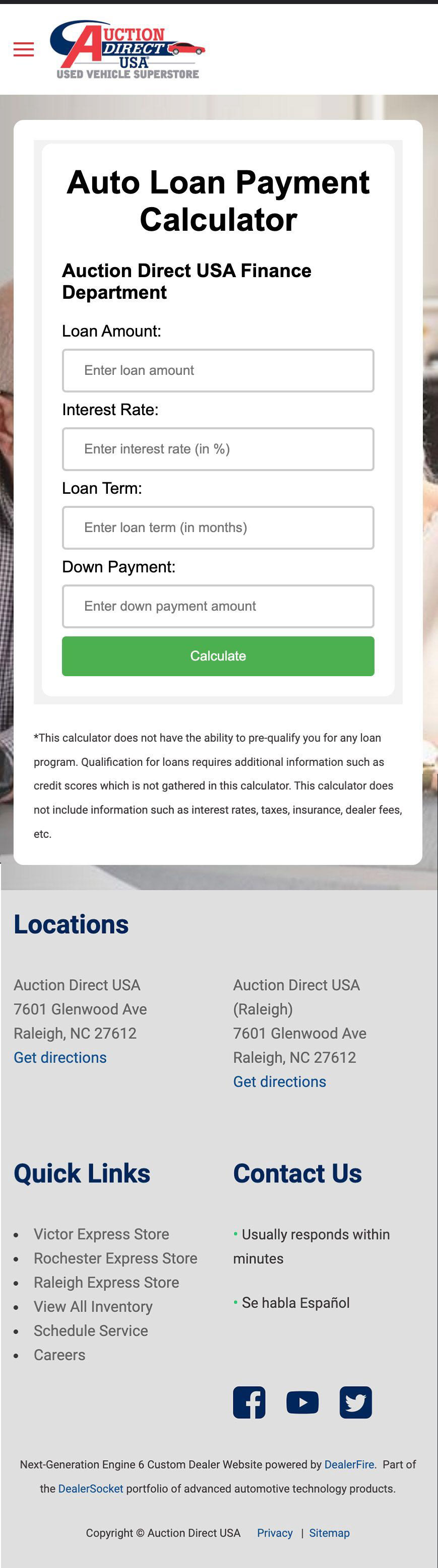Viewport: 438px width, 1568px height.
Task: Open the YouTube channel icon
Action: pyautogui.click(x=302, y=1402)
